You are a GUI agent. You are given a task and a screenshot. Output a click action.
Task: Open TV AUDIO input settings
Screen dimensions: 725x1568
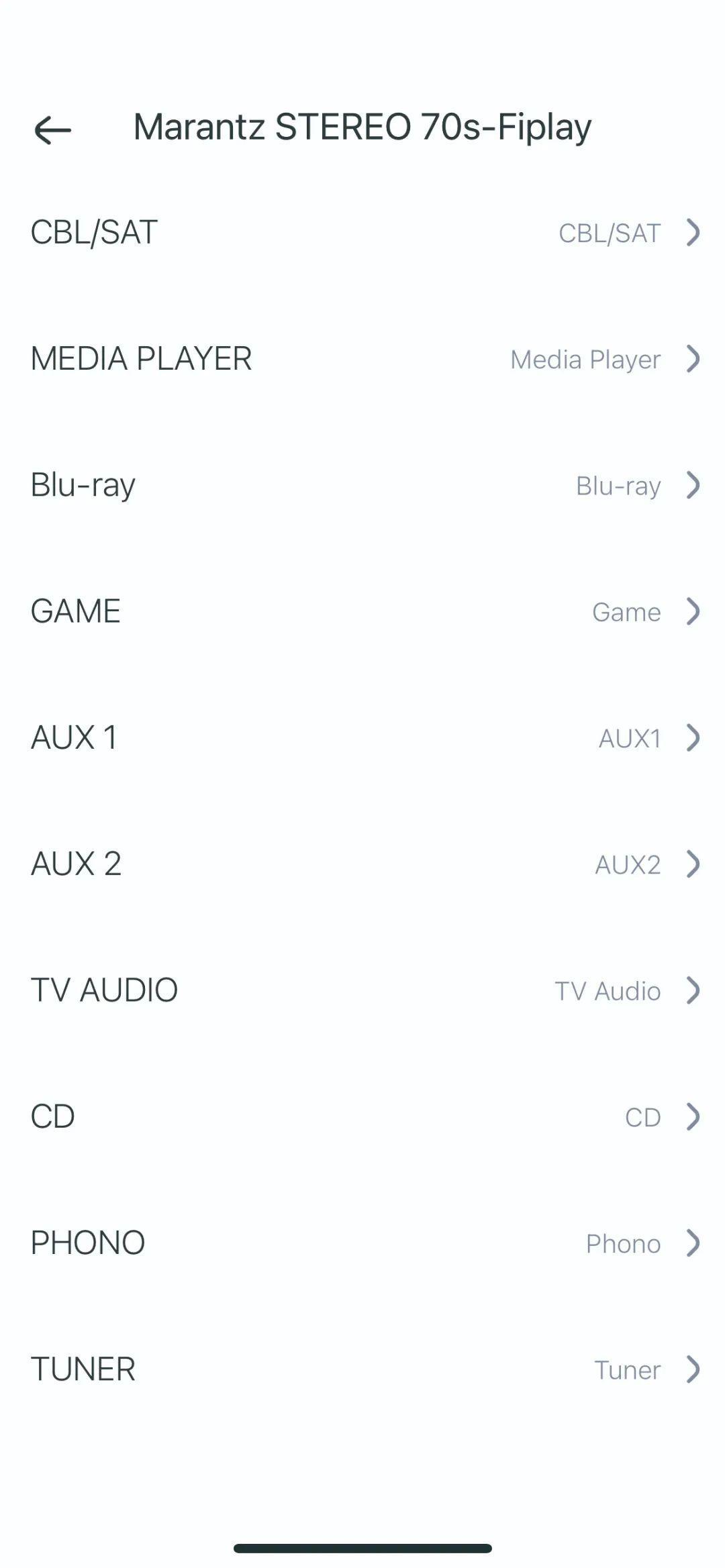click(362, 990)
